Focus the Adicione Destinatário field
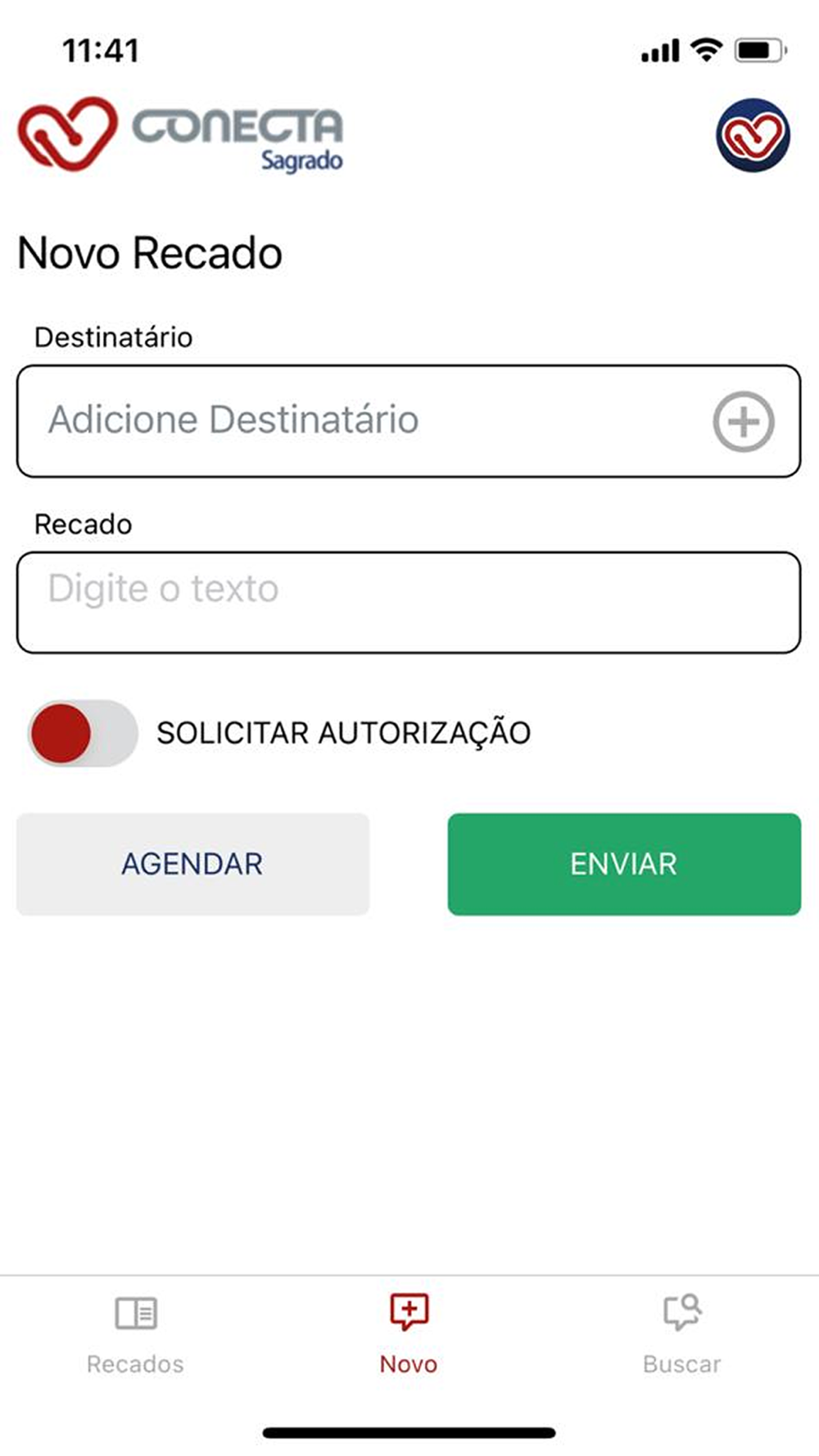Viewport: 819px width, 1456px height. [409, 421]
